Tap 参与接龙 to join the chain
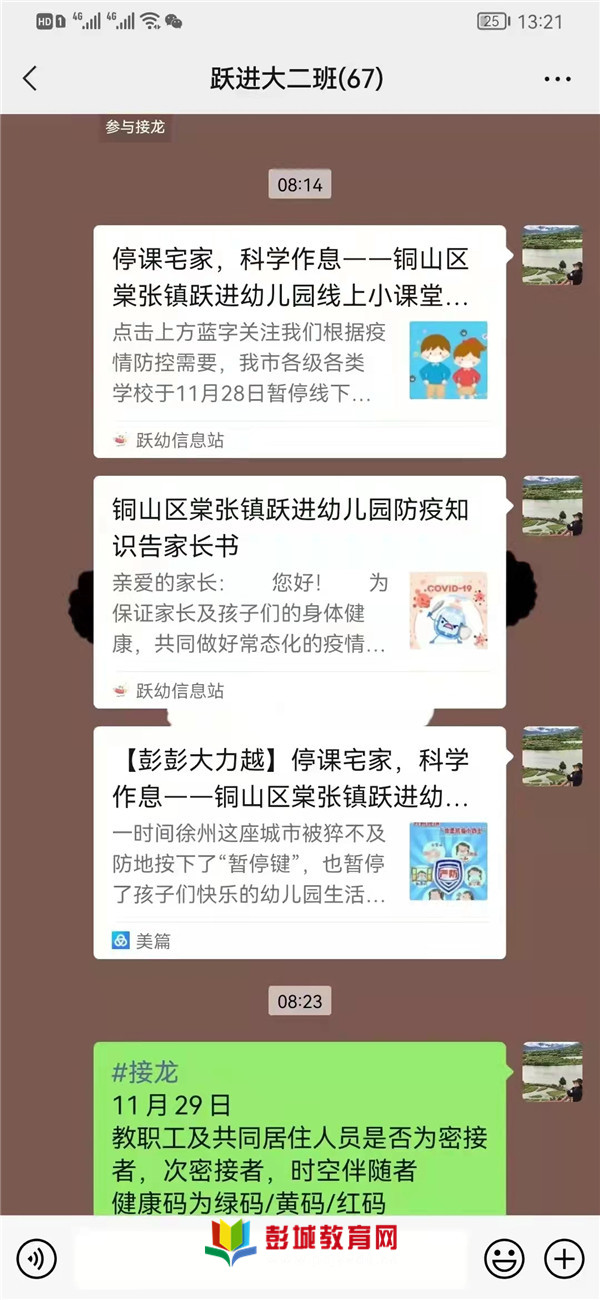This screenshot has width=600, height=1300. (135, 127)
